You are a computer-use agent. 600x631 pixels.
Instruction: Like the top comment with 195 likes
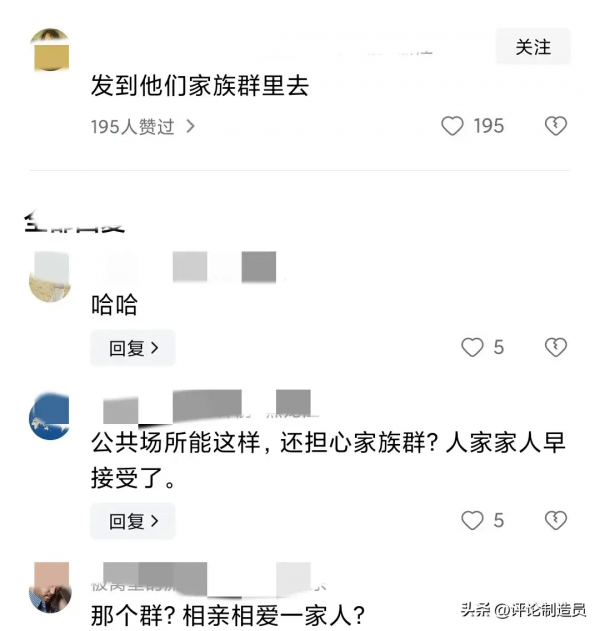[453, 126]
